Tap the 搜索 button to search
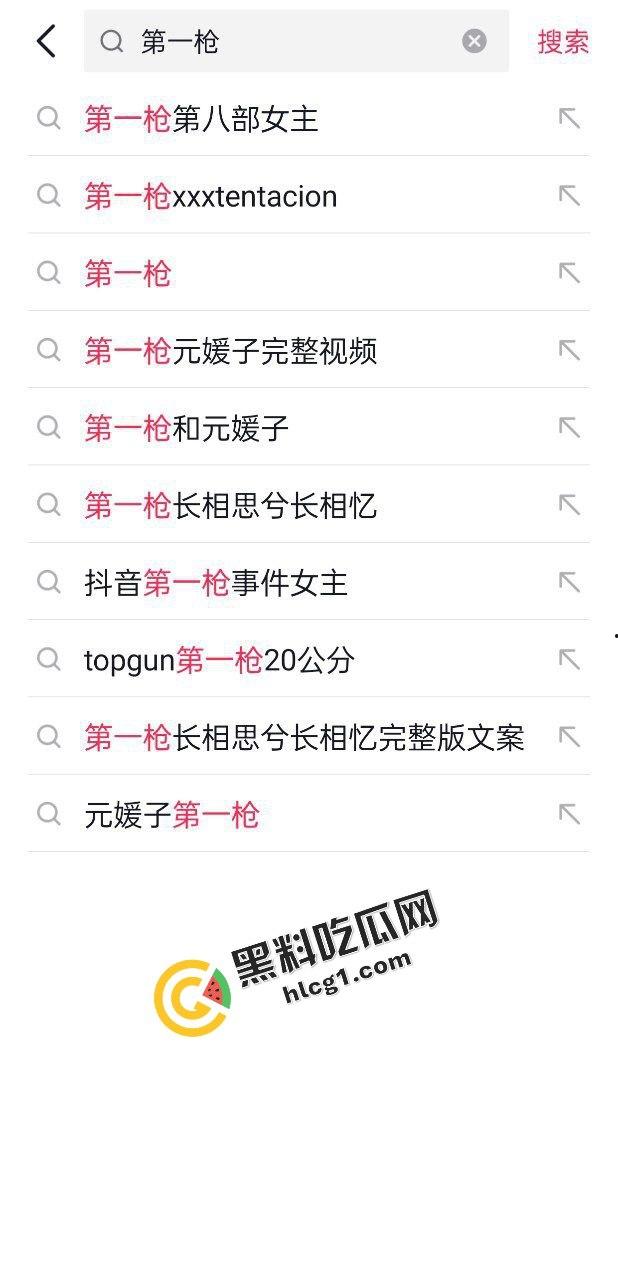The width and height of the screenshot is (618, 1280). [x=563, y=42]
